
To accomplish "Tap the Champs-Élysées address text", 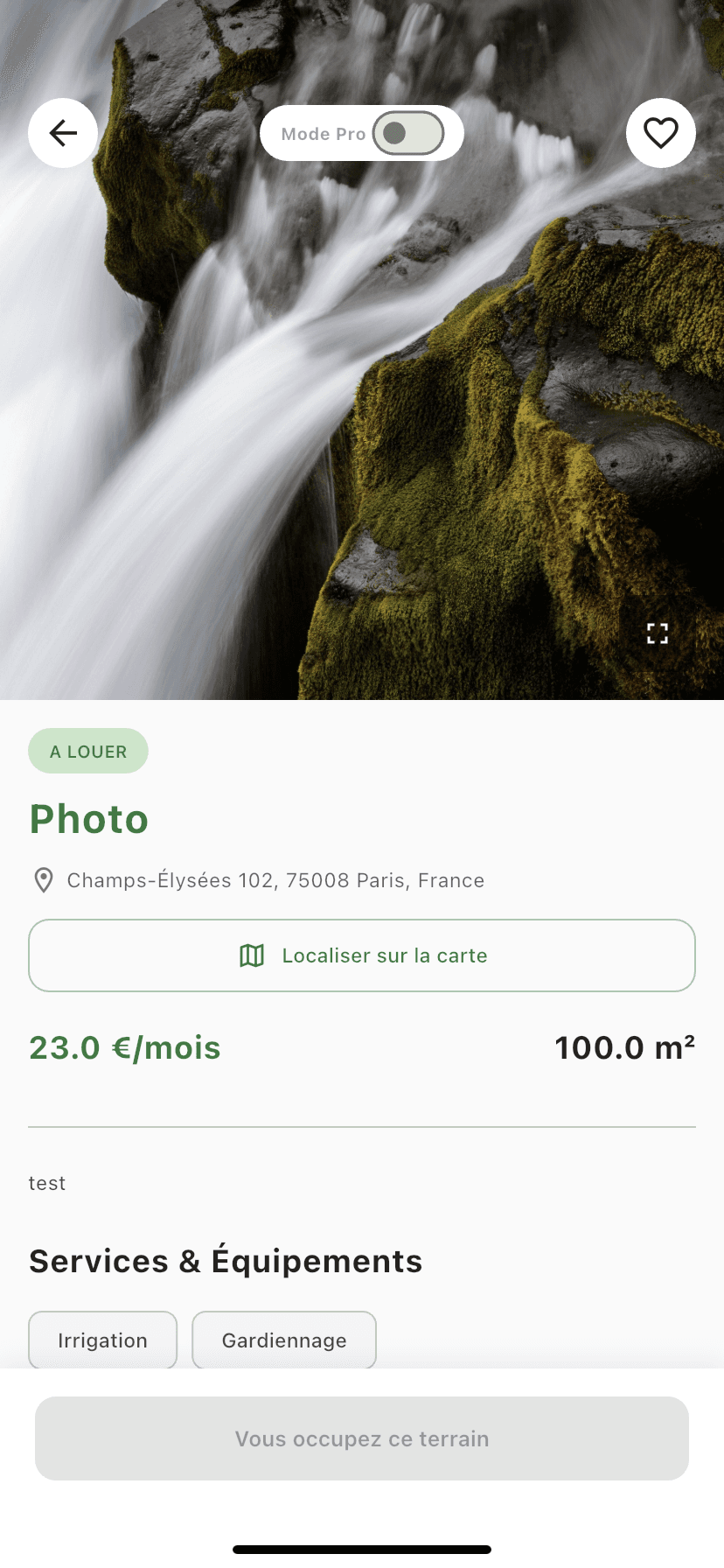I will tap(275, 880).
